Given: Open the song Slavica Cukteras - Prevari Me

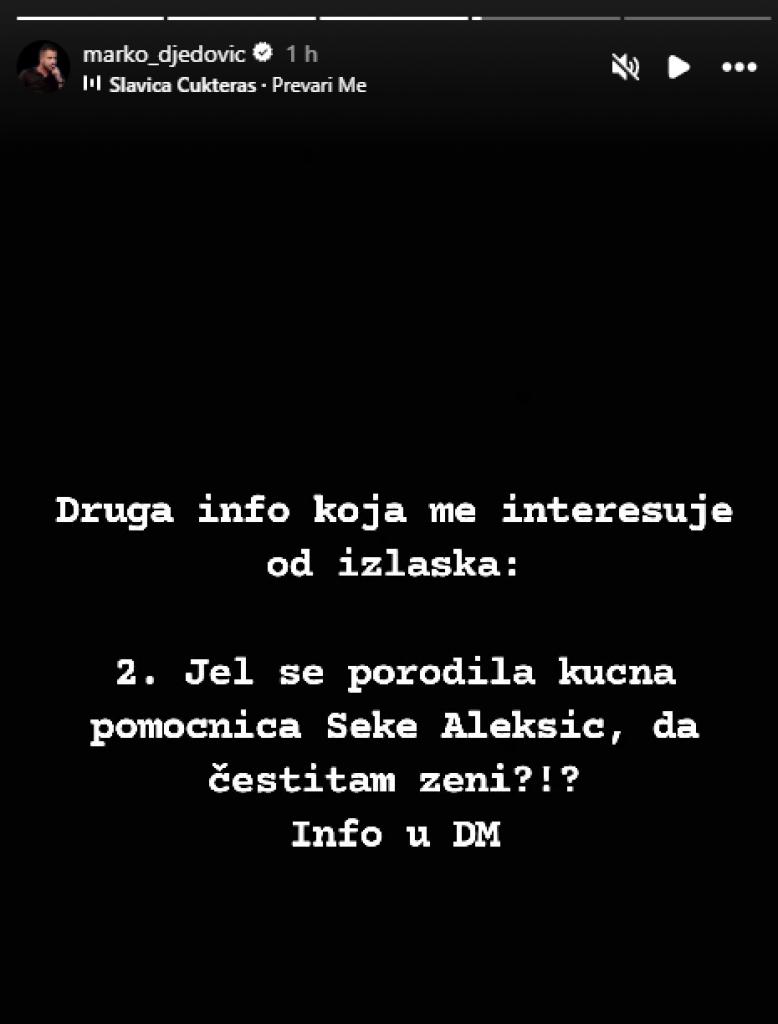Looking at the screenshot, I should (x=236, y=85).
